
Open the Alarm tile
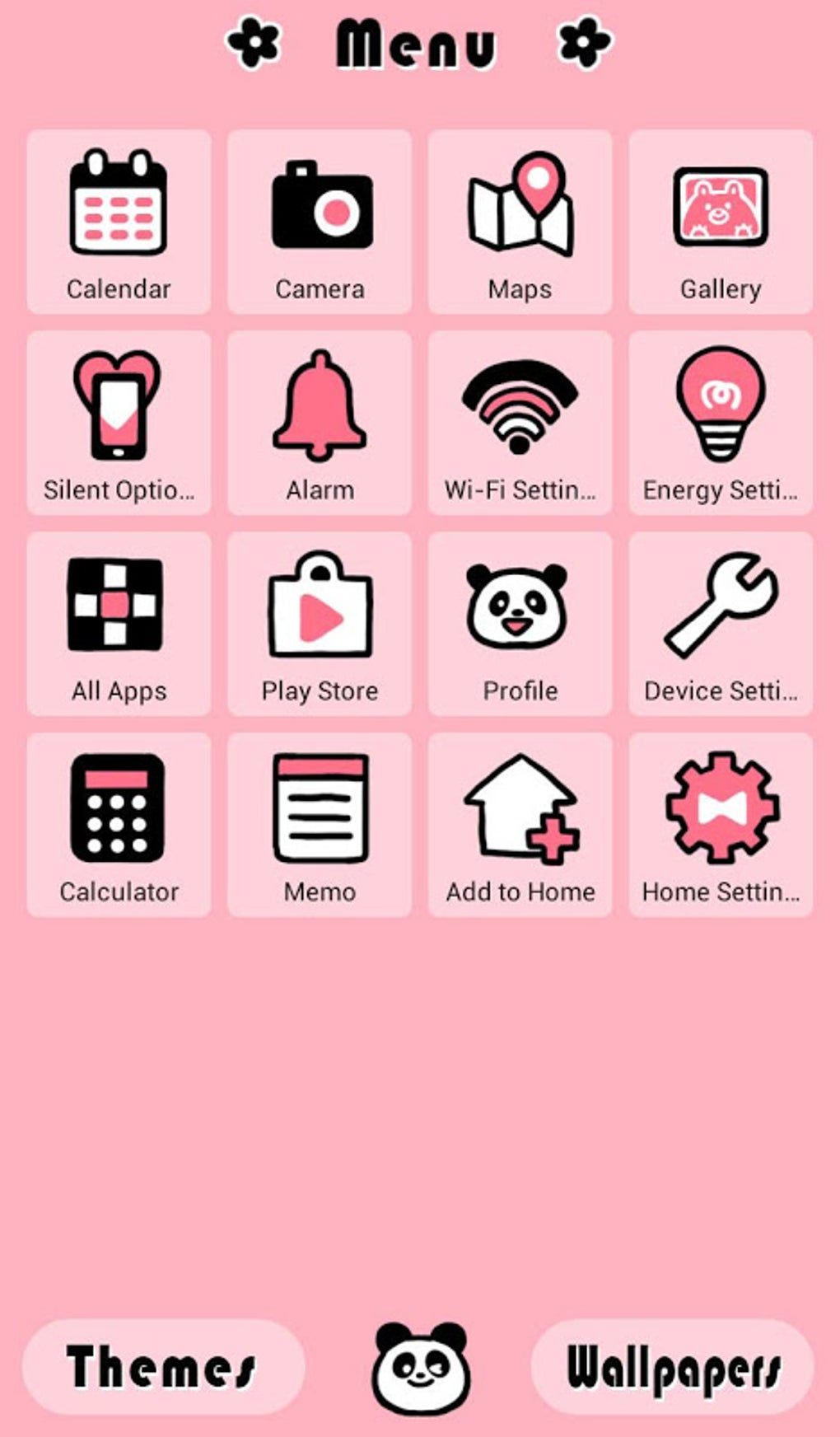320,422
